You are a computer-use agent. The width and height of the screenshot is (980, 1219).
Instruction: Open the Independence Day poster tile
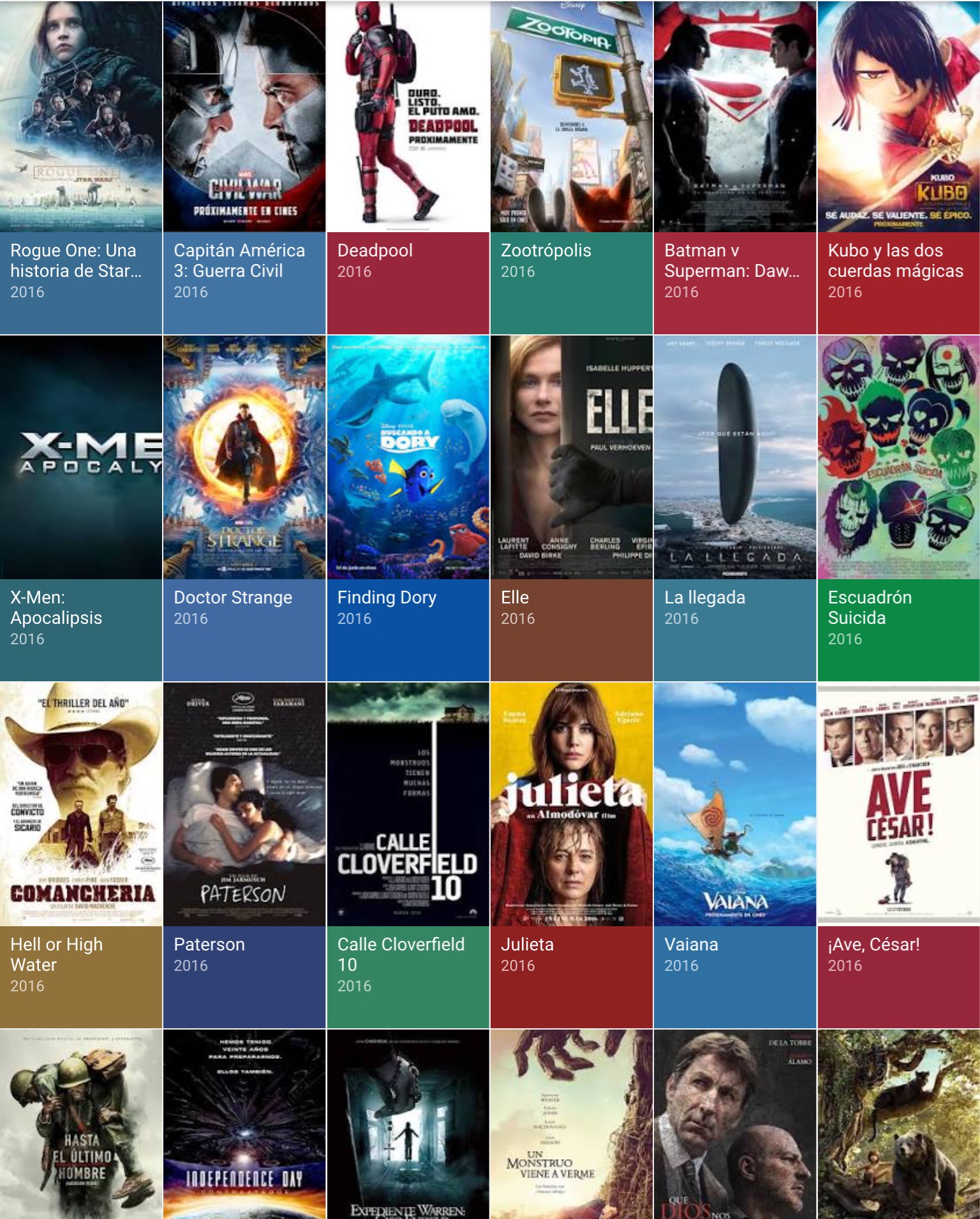(244, 1124)
